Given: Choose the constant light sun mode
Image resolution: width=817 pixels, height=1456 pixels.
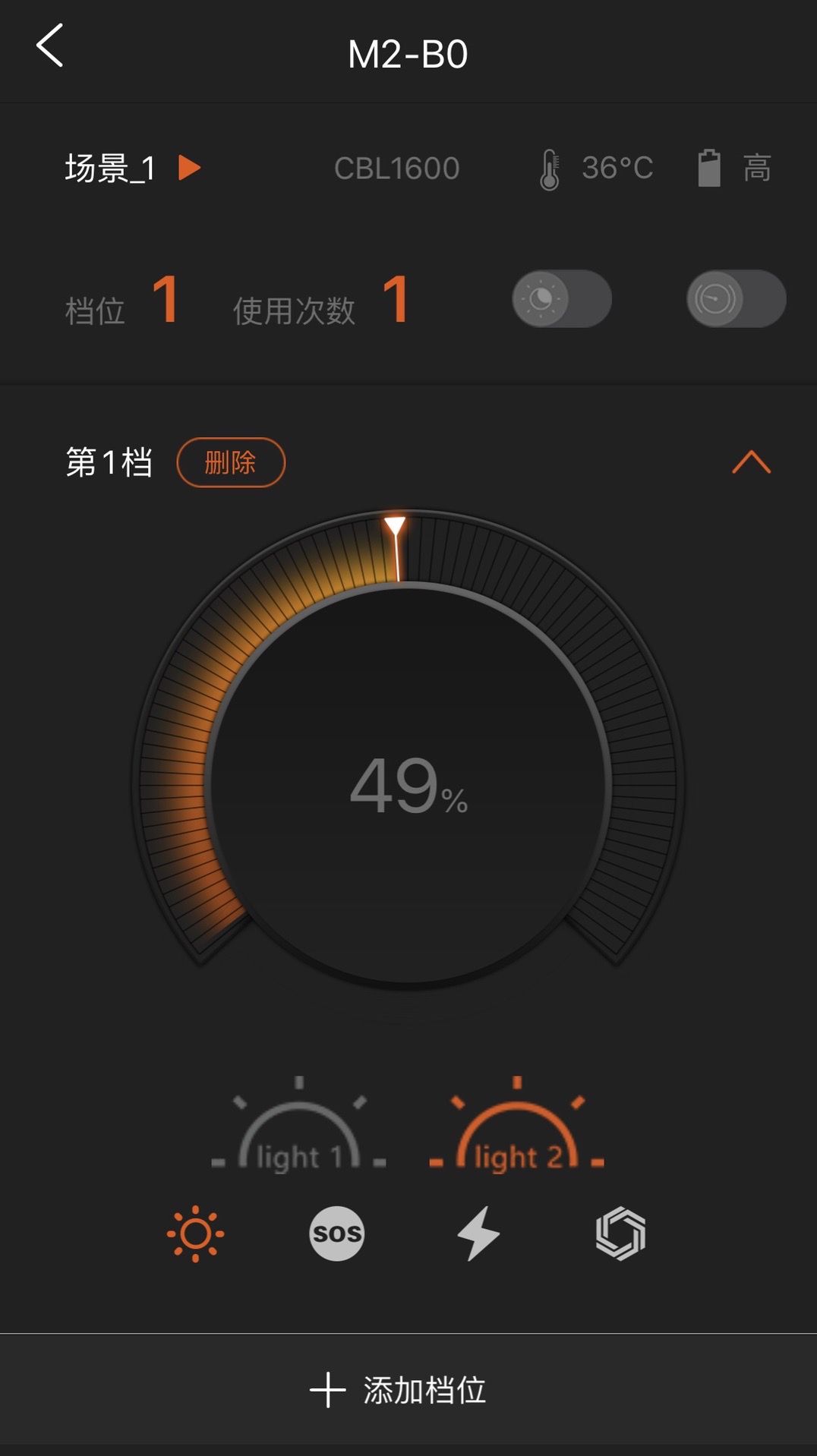Looking at the screenshot, I should 195,1234.
